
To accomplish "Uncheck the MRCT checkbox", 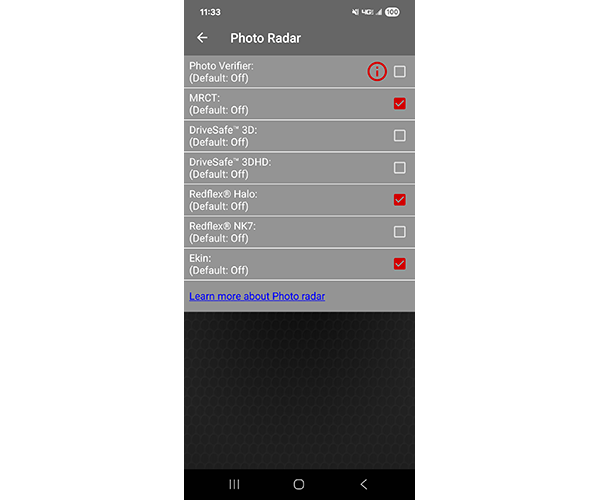I will (400, 103).
